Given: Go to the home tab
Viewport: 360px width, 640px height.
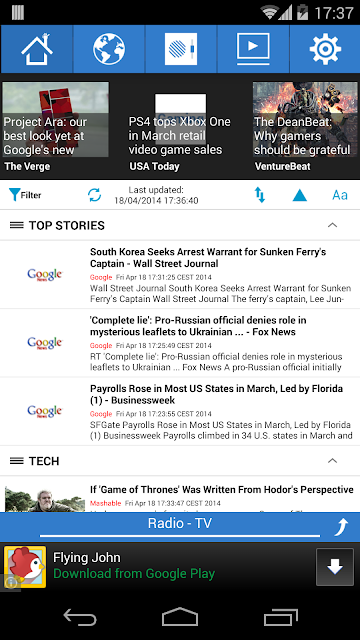Looking at the screenshot, I should coord(37,49).
